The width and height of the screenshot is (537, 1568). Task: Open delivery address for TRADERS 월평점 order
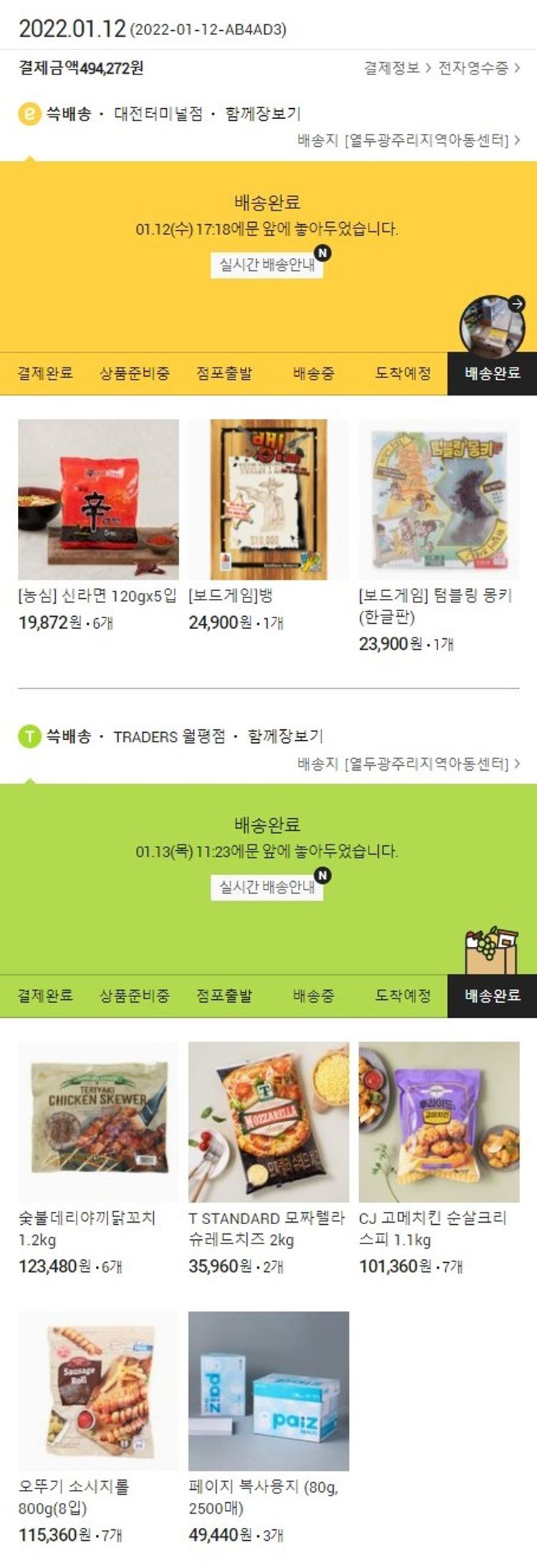pyautogui.click(x=408, y=764)
